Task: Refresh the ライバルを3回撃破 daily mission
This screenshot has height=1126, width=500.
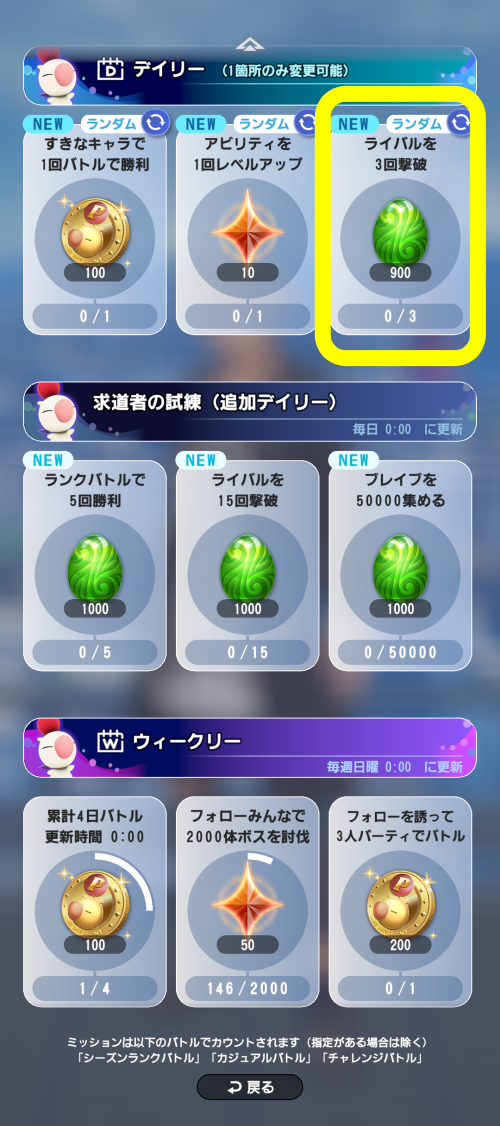Action: [x=460, y=123]
